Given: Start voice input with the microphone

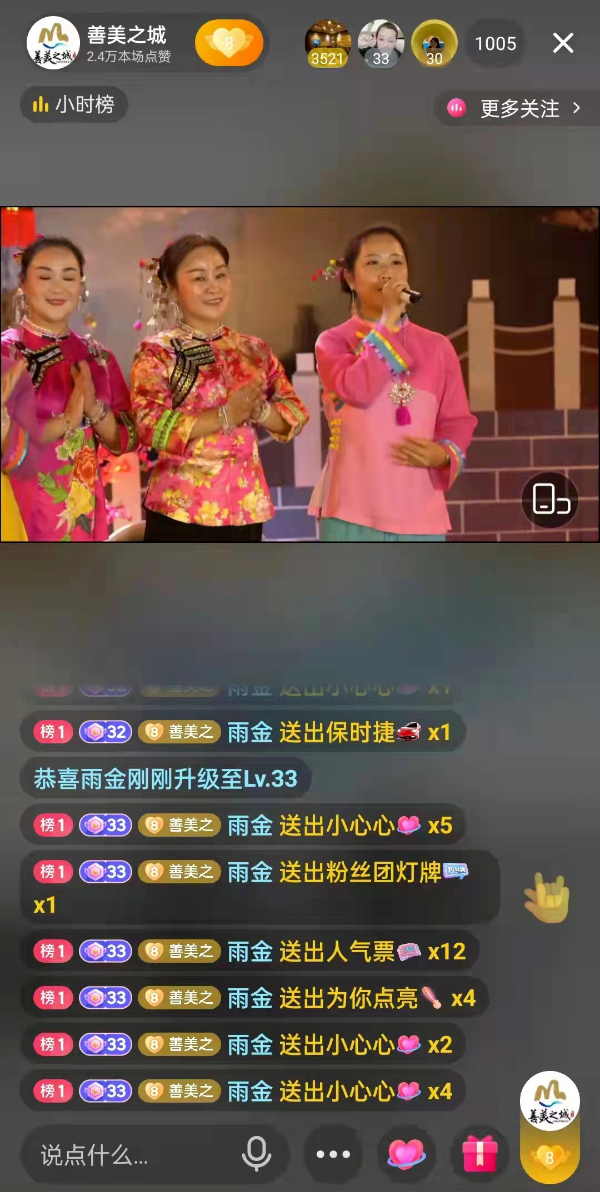Looking at the screenshot, I should 257,1155.
